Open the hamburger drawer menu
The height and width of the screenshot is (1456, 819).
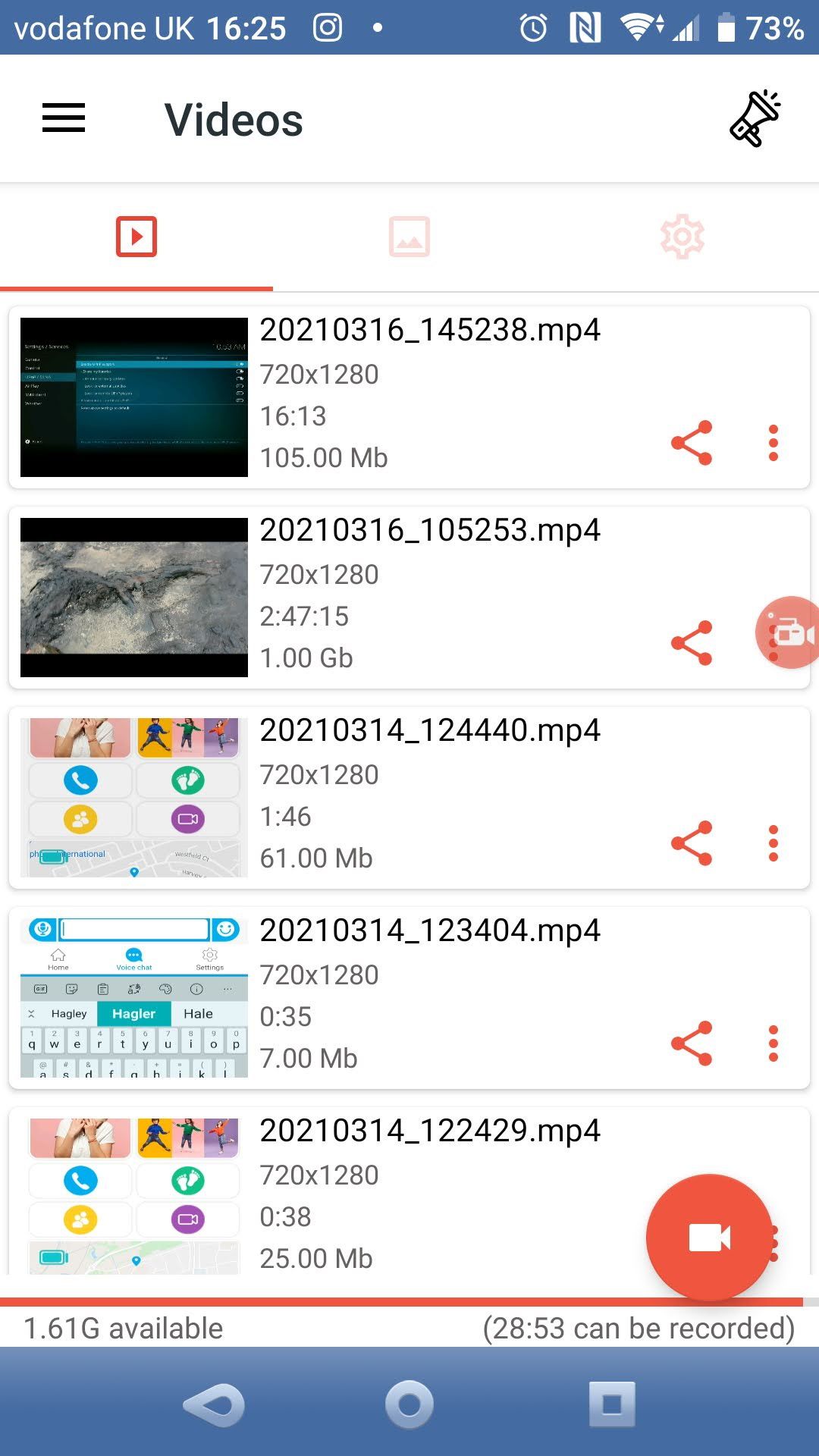64,118
